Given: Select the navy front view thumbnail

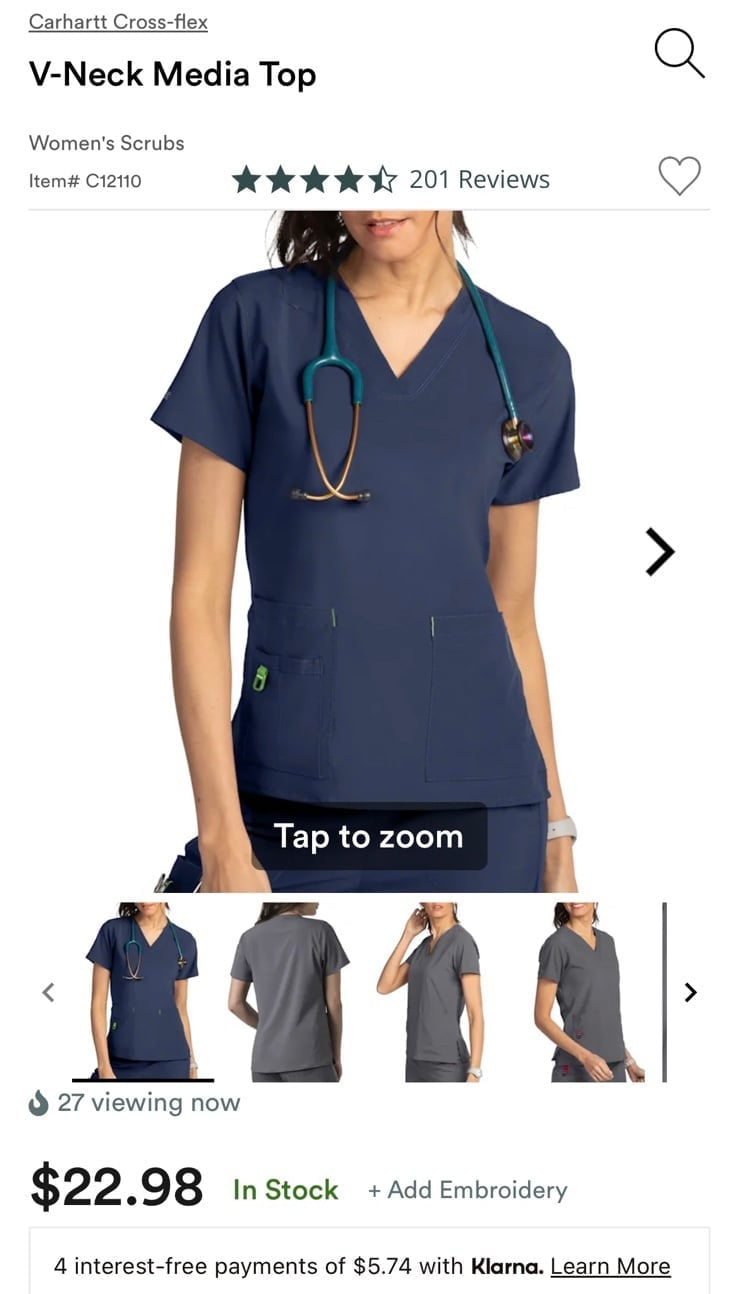Looking at the screenshot, I should pos(143,991).
